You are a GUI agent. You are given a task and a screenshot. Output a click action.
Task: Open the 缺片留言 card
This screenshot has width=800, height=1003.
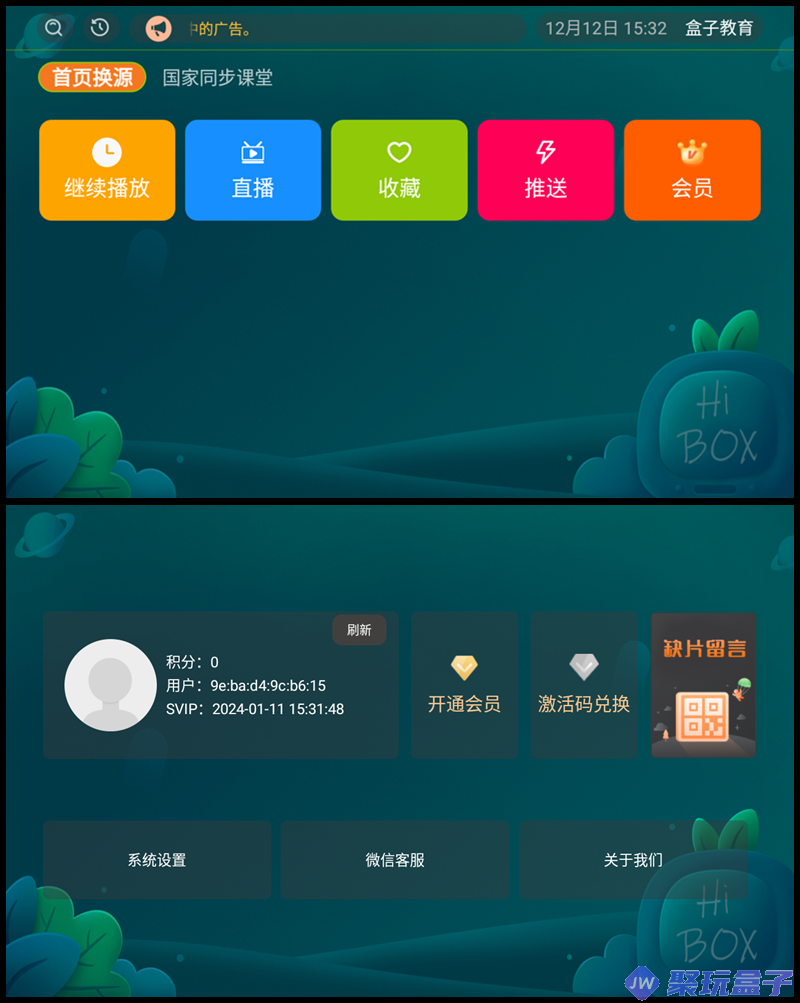704,685
